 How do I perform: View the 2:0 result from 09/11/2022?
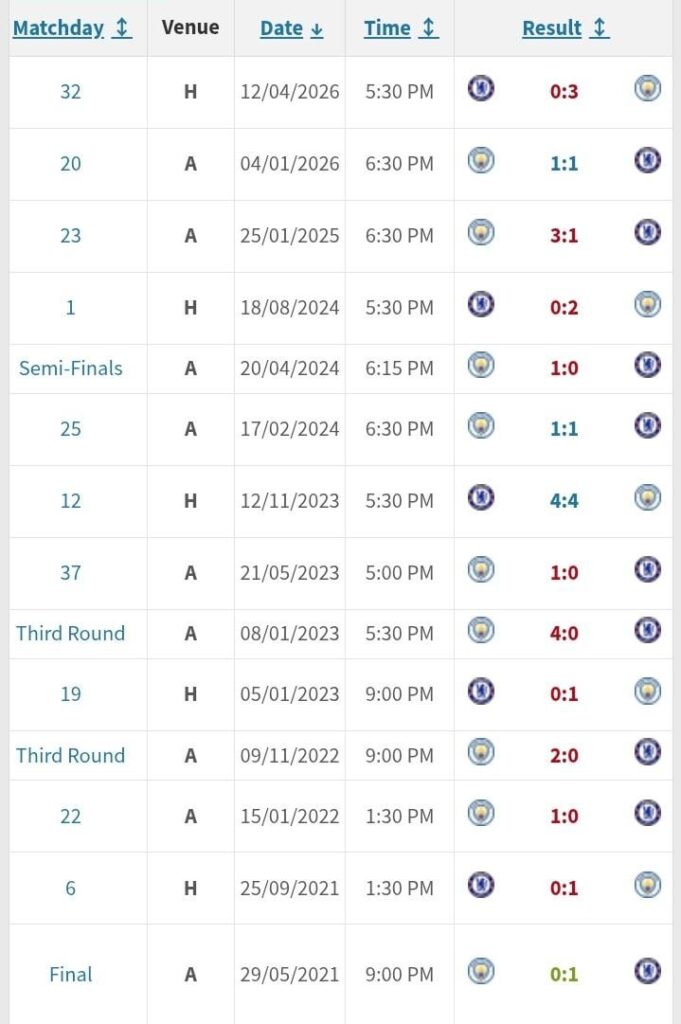(x=564, y=755)
